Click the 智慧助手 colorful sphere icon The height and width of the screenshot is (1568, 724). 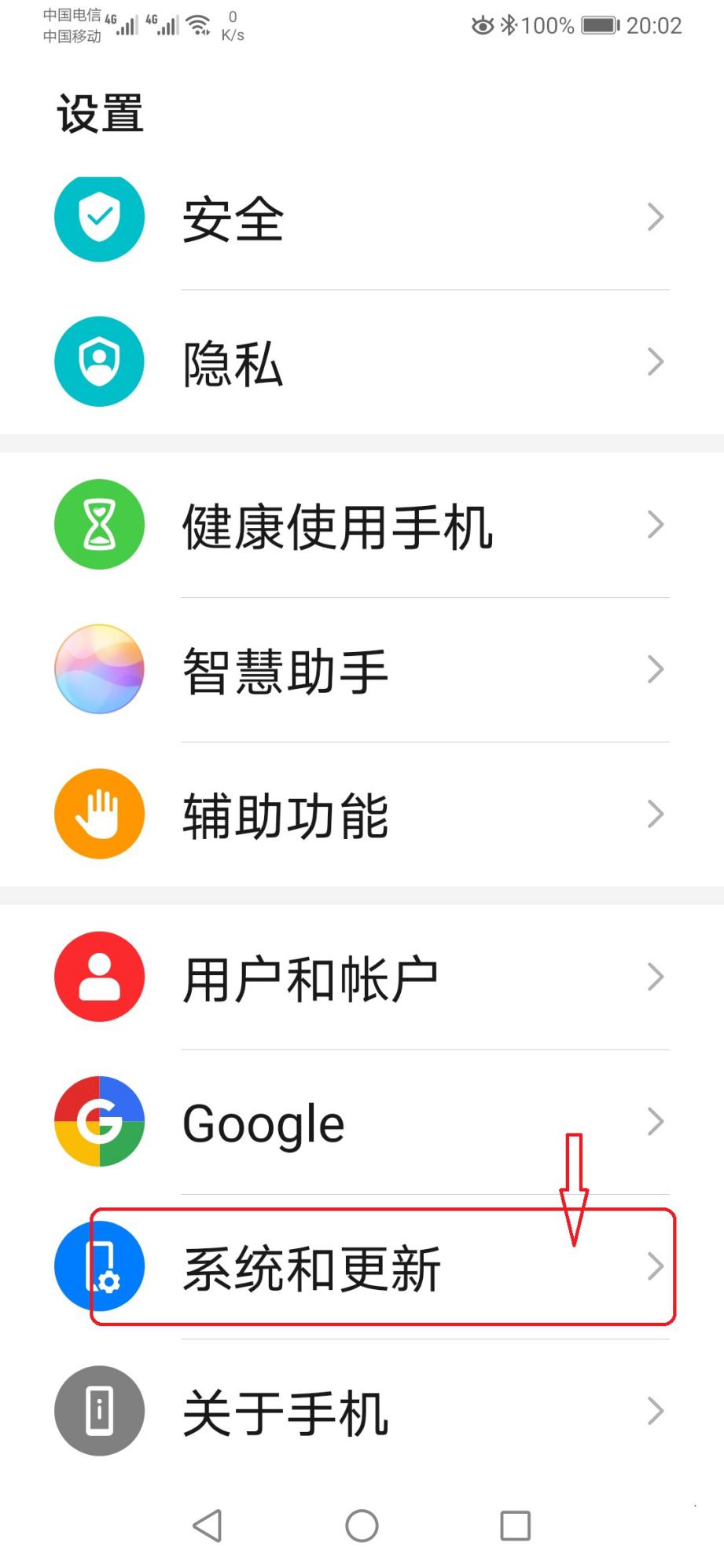click(98, 669)
